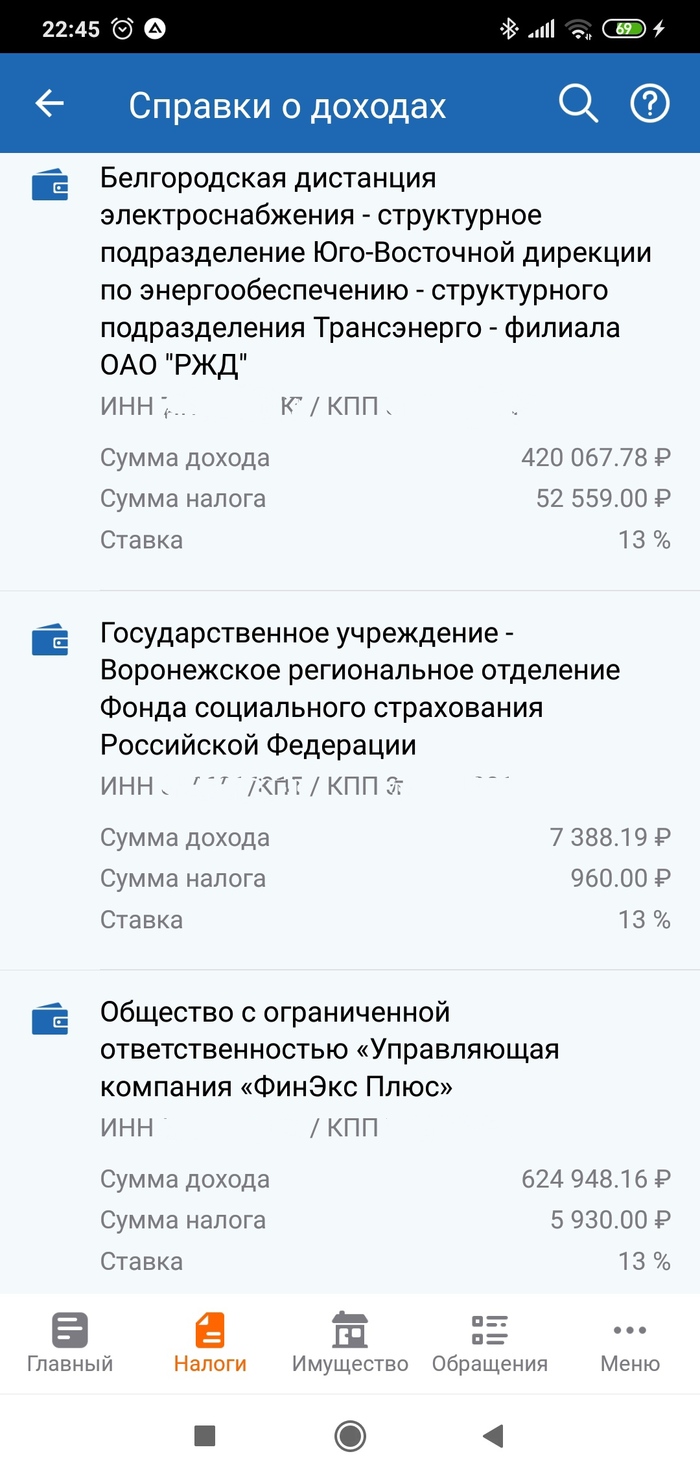Screen dimensions: 700x1478
Task: Tap the system home button
Action: pos(350,1437)
